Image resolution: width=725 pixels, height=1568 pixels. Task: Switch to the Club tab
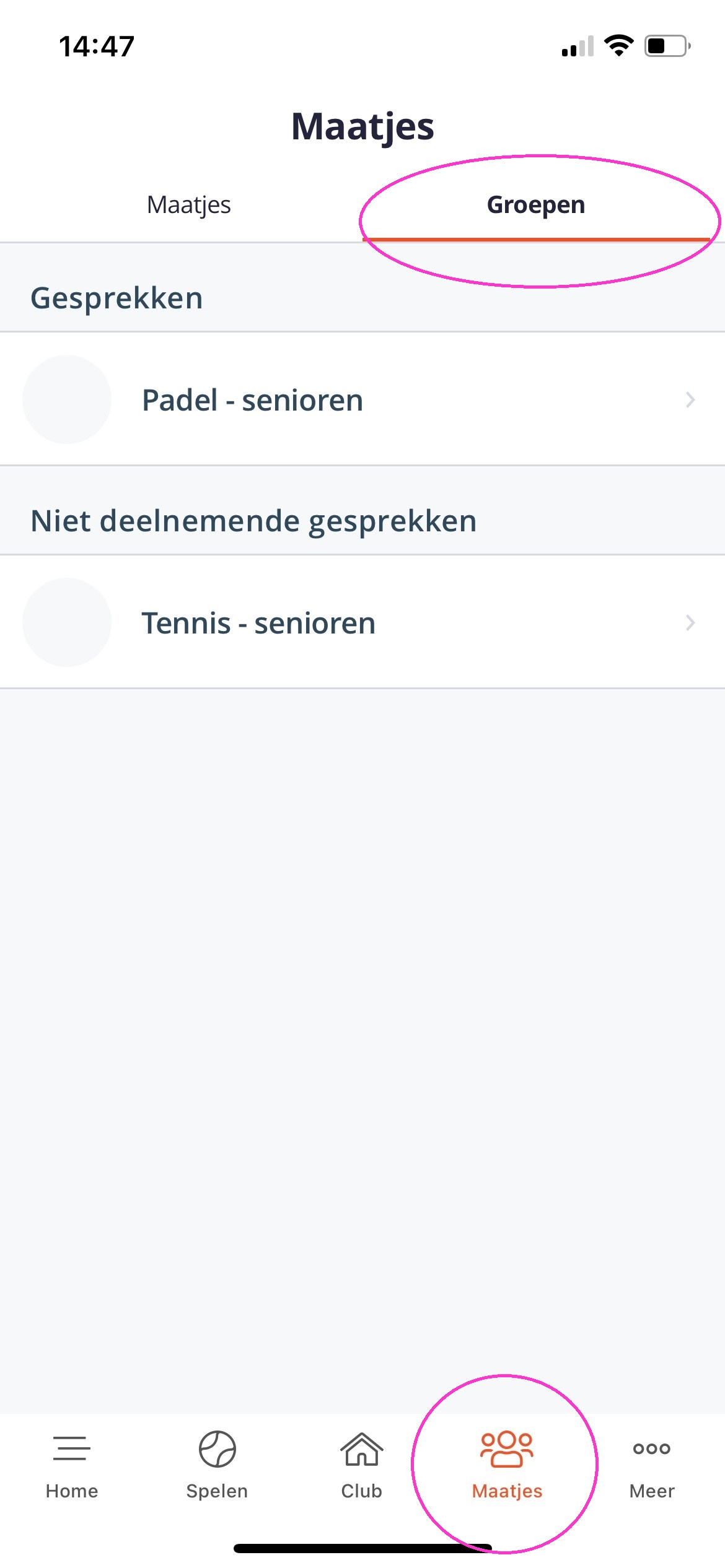point(362,1465)
